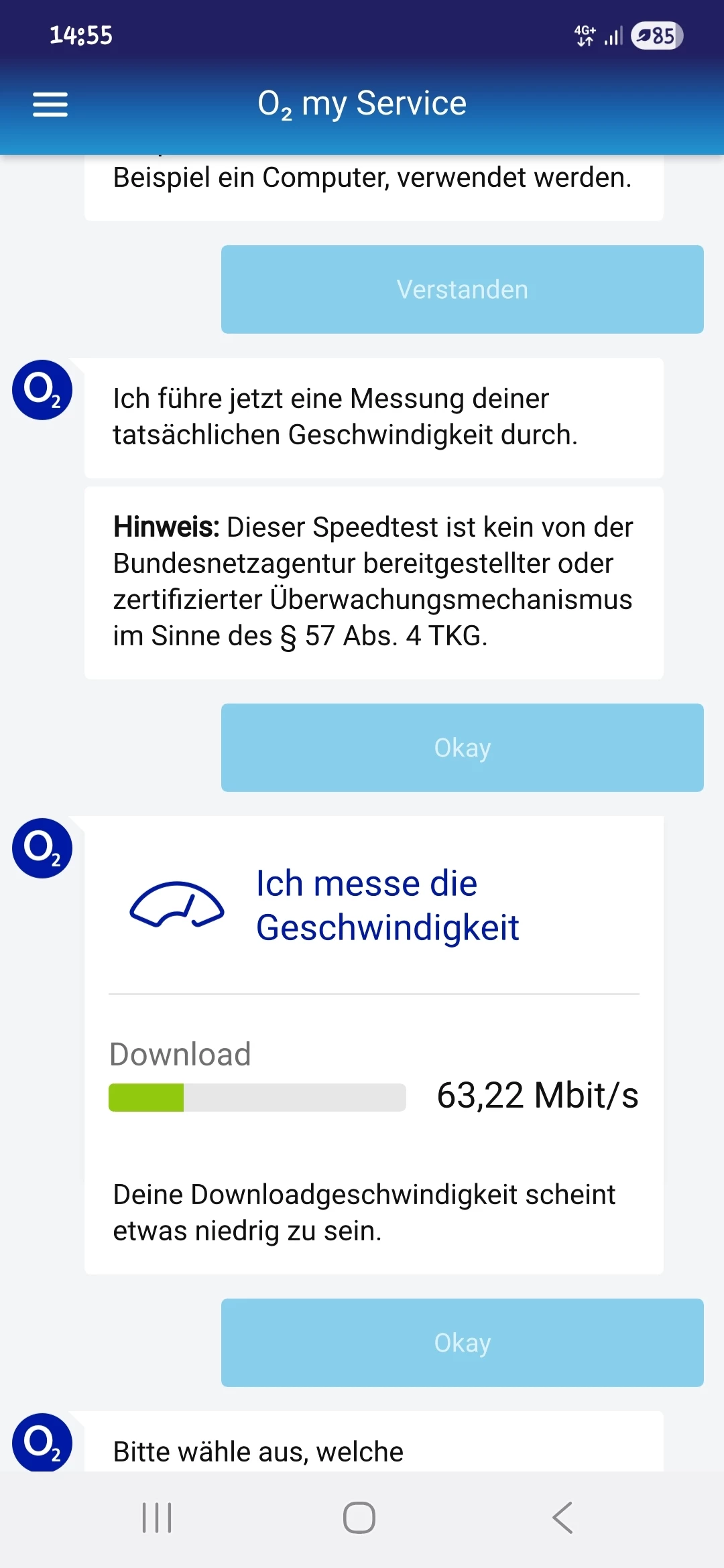Tap the Verstanden button
The width and height of the screenshot is (724, 1568).
click(462, 289)
